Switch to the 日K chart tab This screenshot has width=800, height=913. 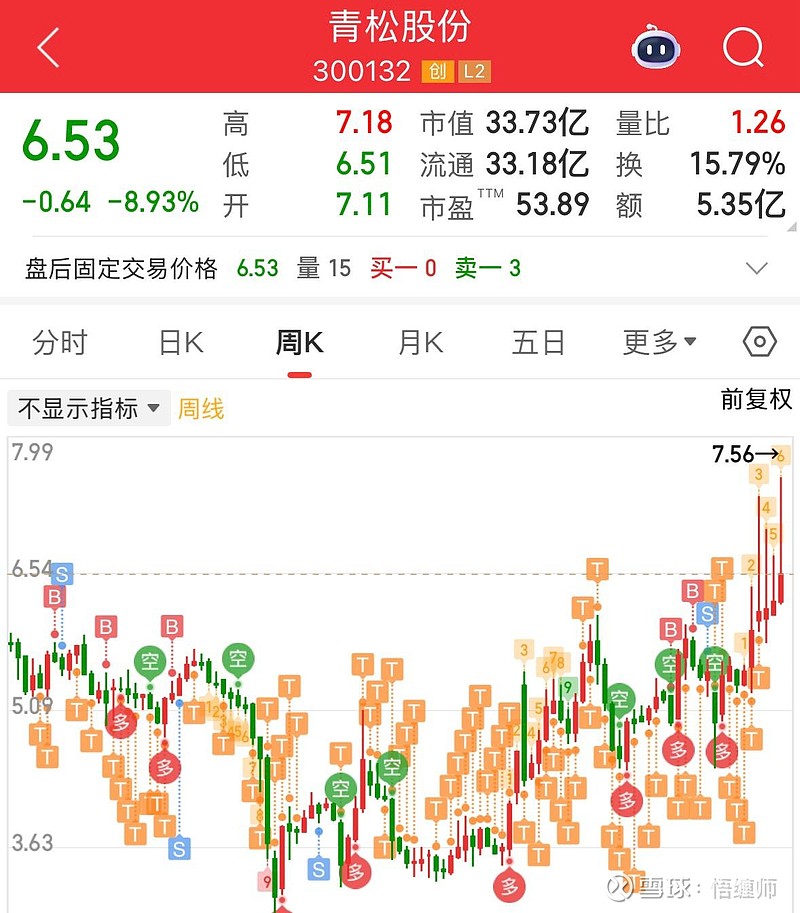point(181,343)
